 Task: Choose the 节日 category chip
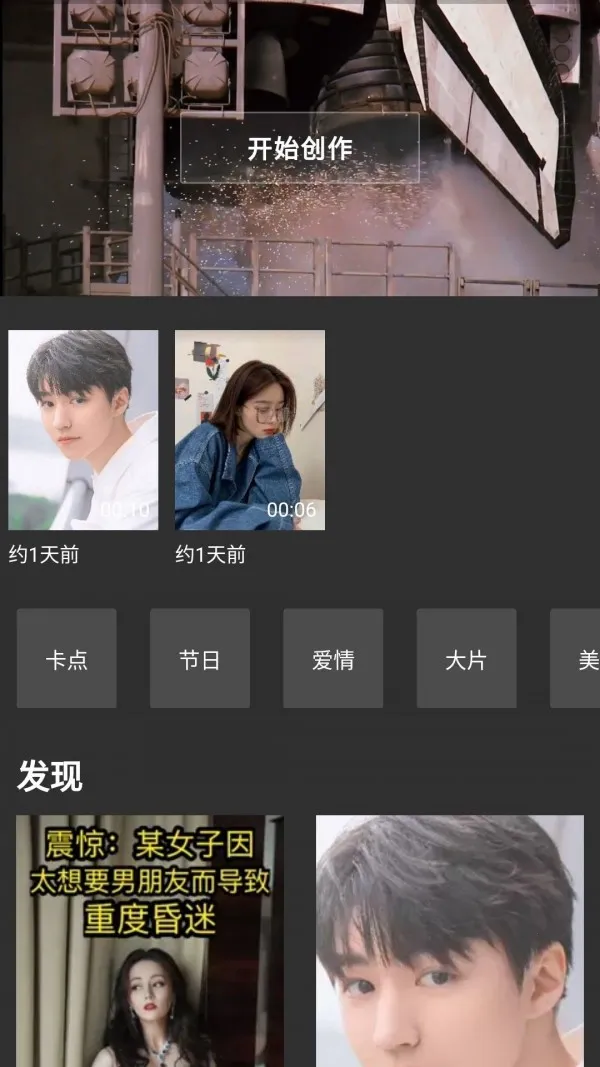pyautogui.click(x=200, y=659)
